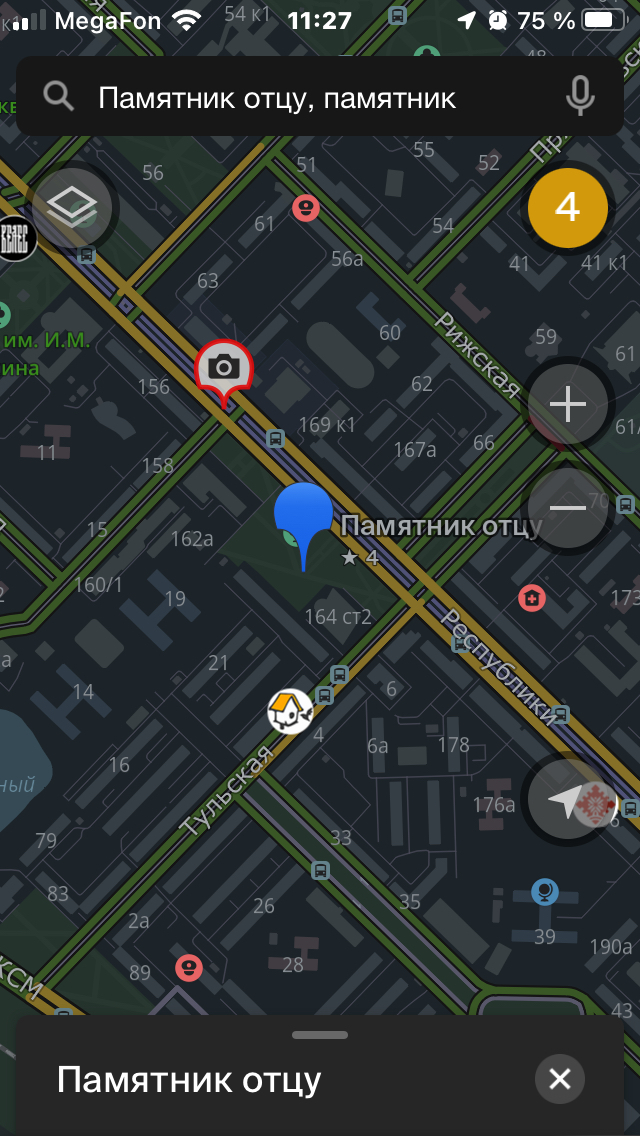Zoom out of the map

coord(567,508)
